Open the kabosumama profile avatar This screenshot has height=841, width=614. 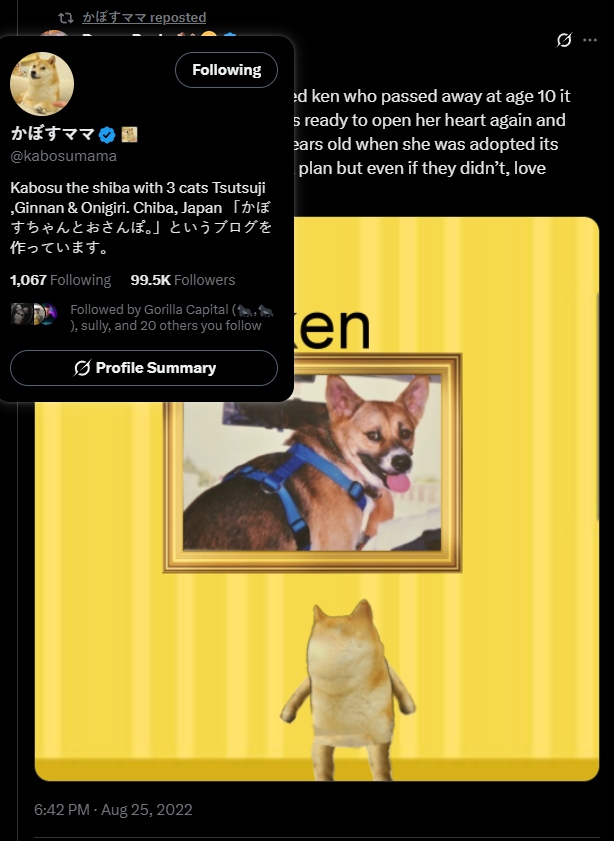click(42, 84)
